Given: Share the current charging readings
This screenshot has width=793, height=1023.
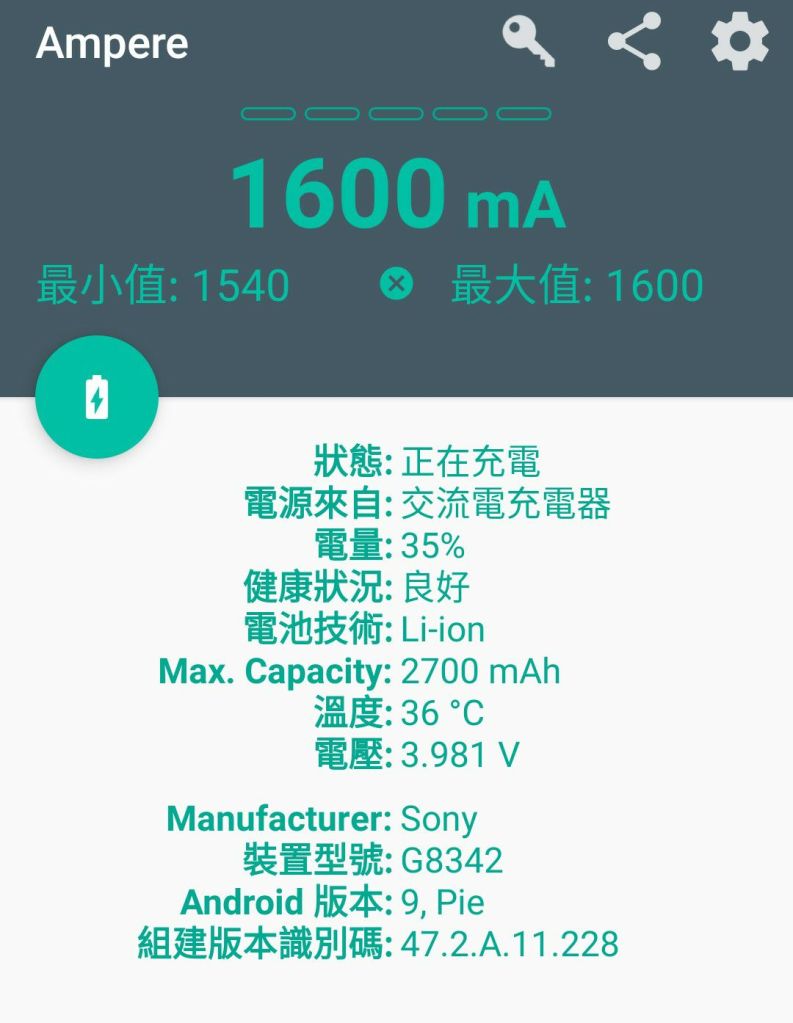Looking at the screenshot, I should pos(635,42).
